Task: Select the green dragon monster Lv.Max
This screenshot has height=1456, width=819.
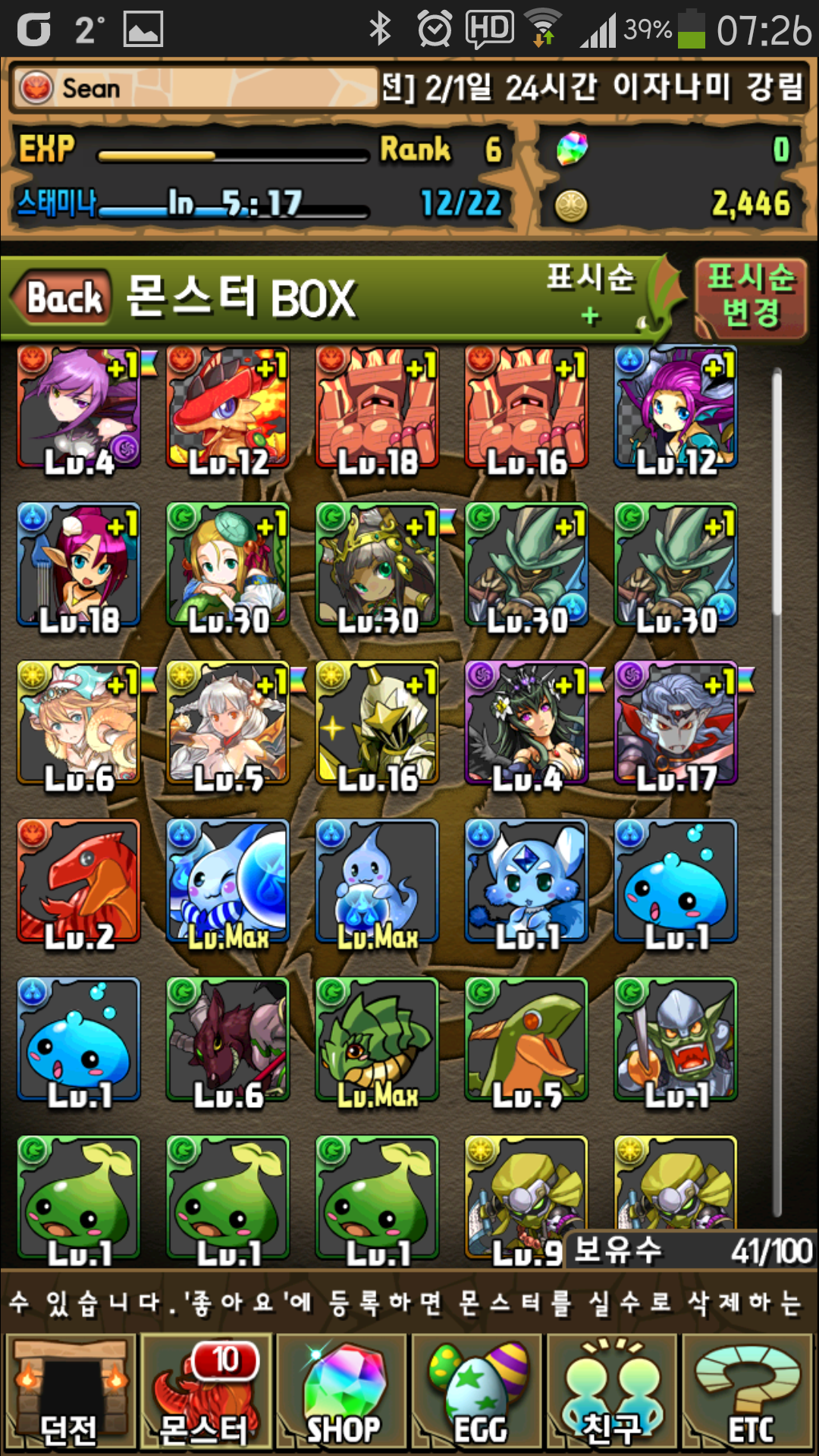Action: (377, 1039)
